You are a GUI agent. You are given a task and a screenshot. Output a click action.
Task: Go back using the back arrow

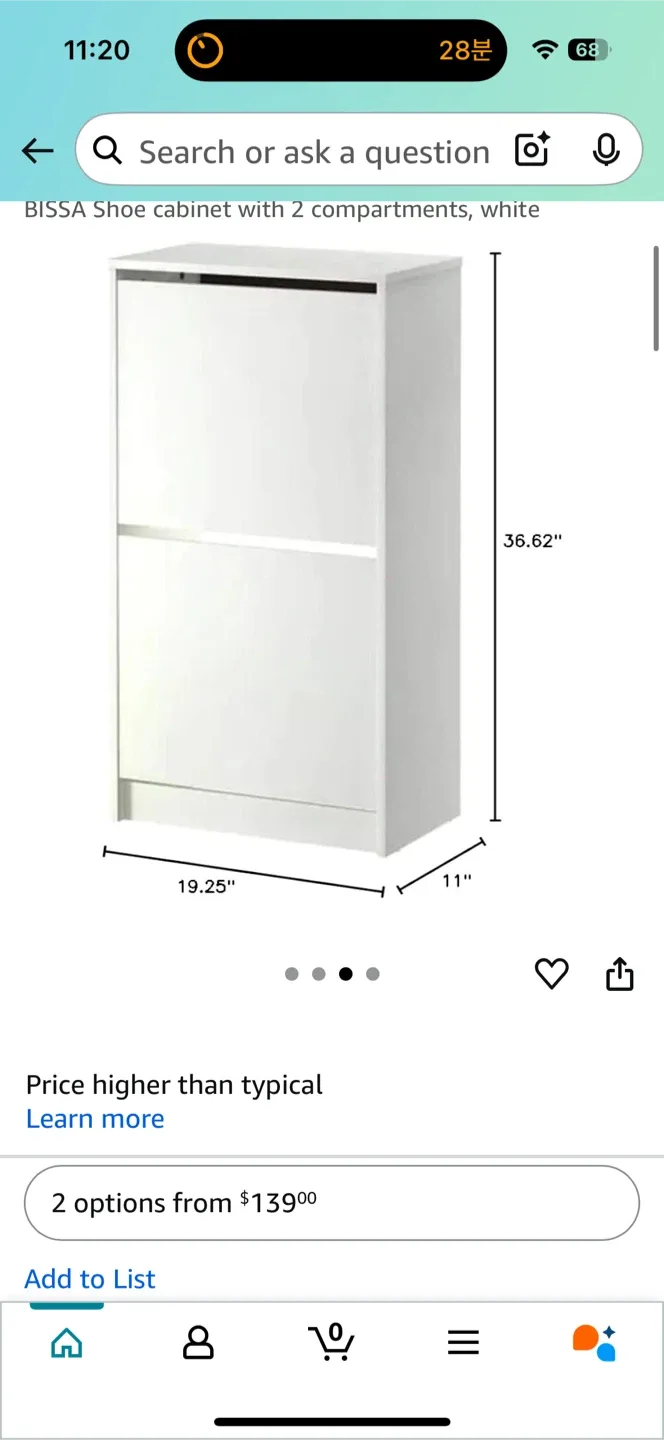click(x=38, y=151)
